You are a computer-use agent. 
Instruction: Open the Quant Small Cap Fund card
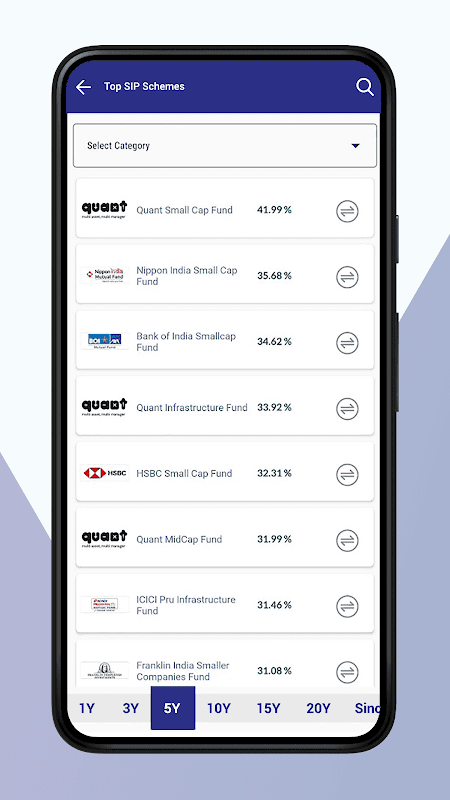pos(225,208)
